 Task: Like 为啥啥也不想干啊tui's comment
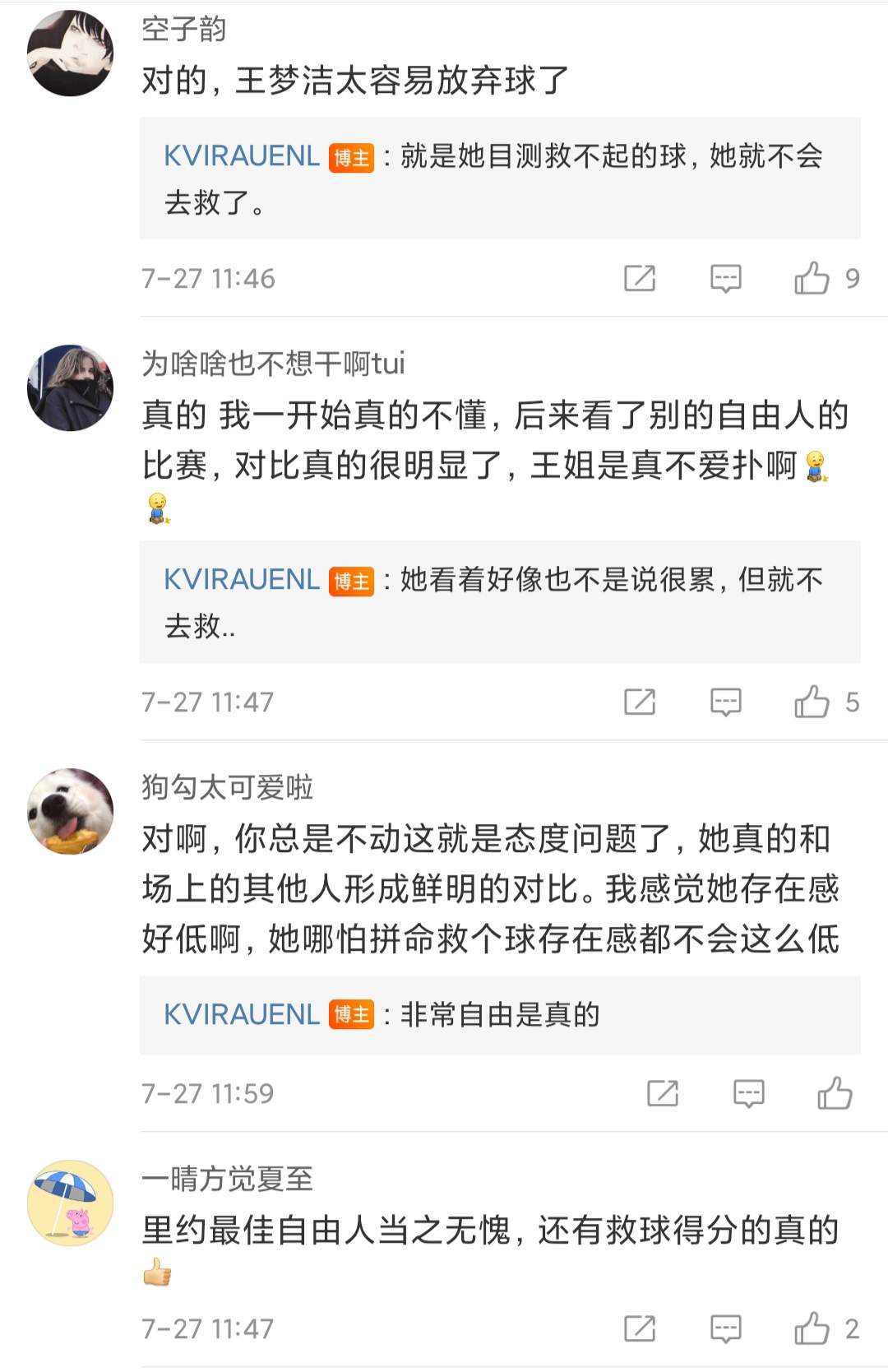(812, 702)
